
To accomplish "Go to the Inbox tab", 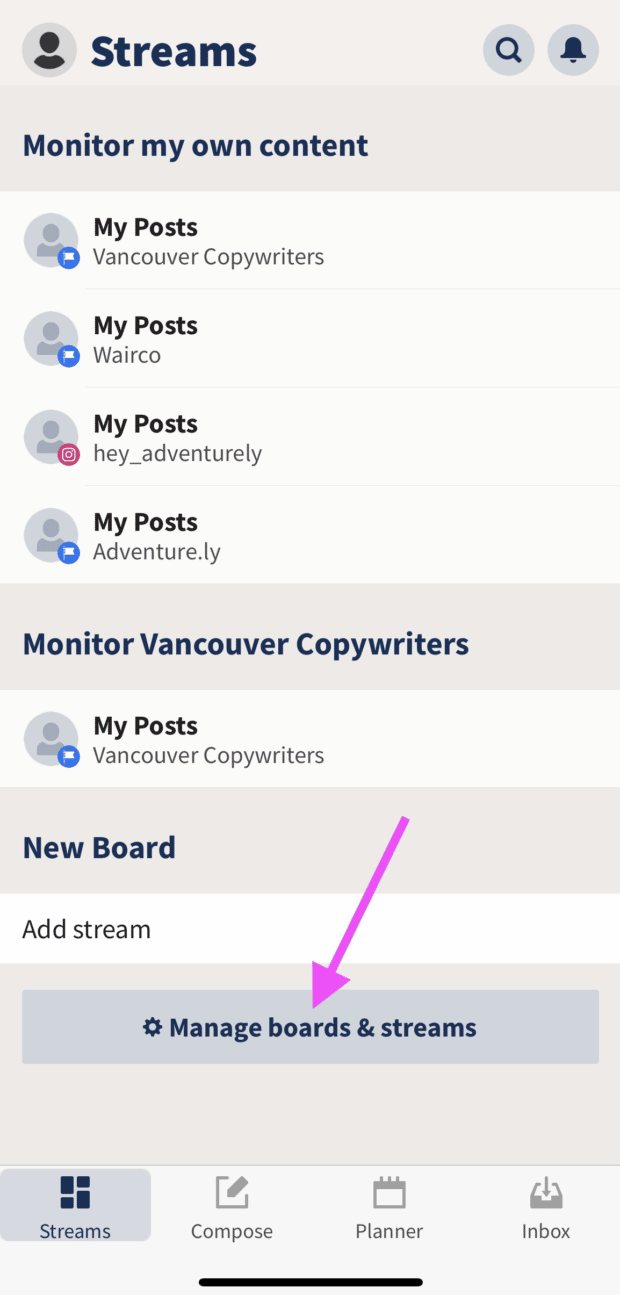I will (x=546, y=1207).
